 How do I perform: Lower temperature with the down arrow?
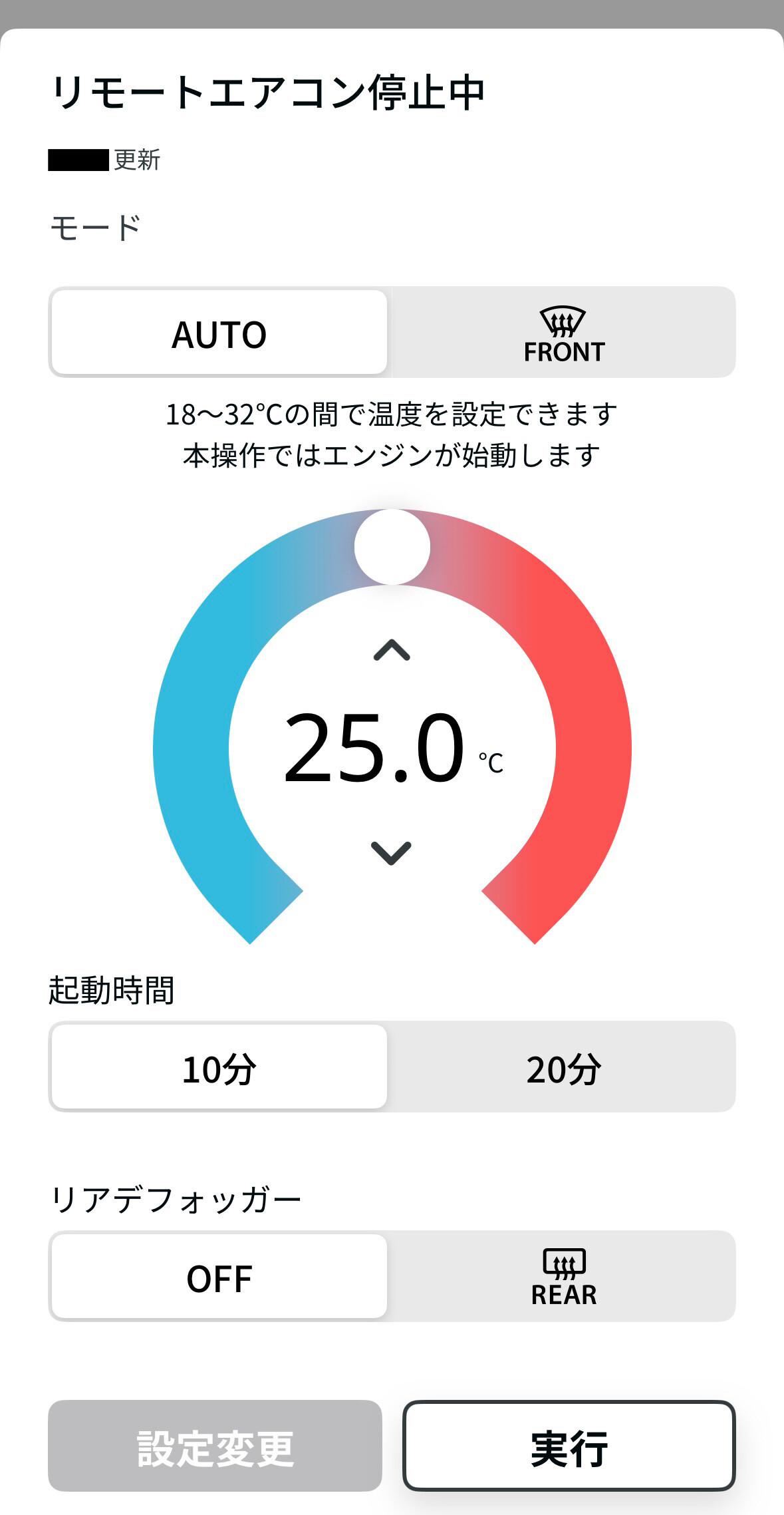[391, 852]
